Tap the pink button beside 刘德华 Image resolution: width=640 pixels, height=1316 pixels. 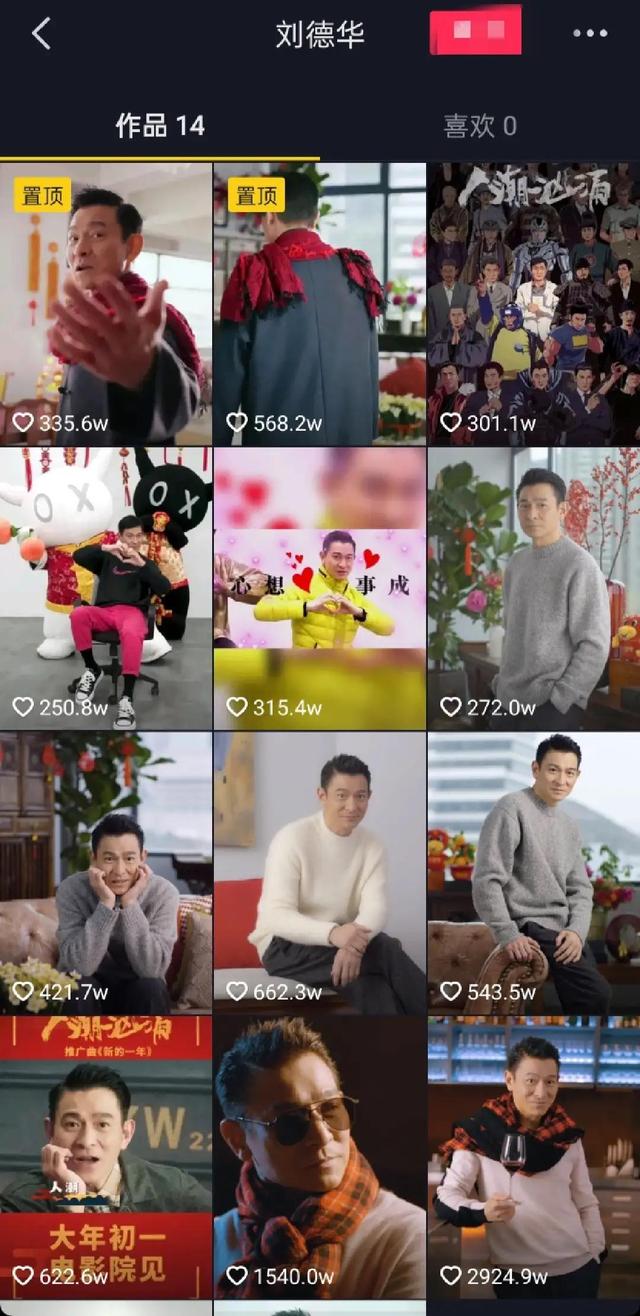click(475, 31)
